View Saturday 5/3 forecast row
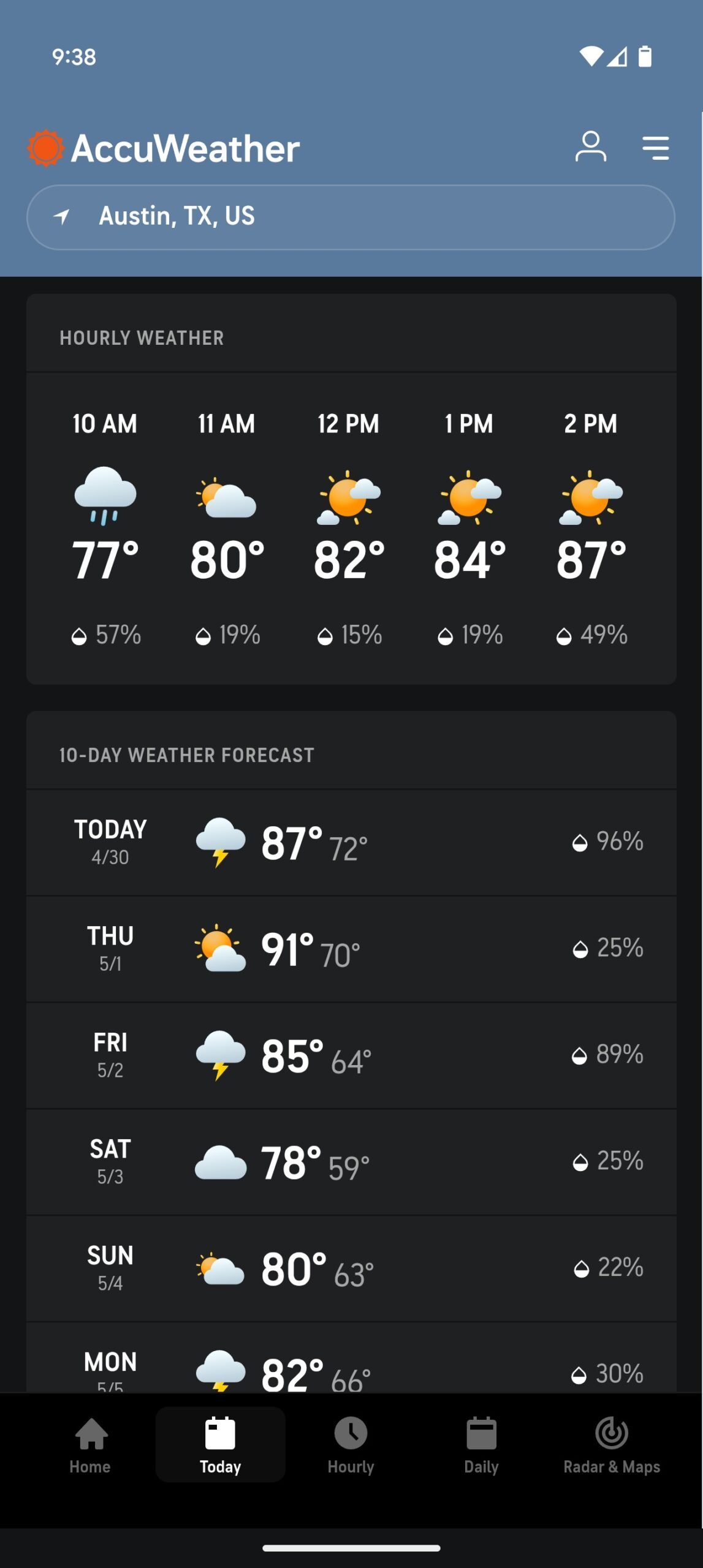The height and width of the screenshot is (1568, 703). coord(351,1162)
